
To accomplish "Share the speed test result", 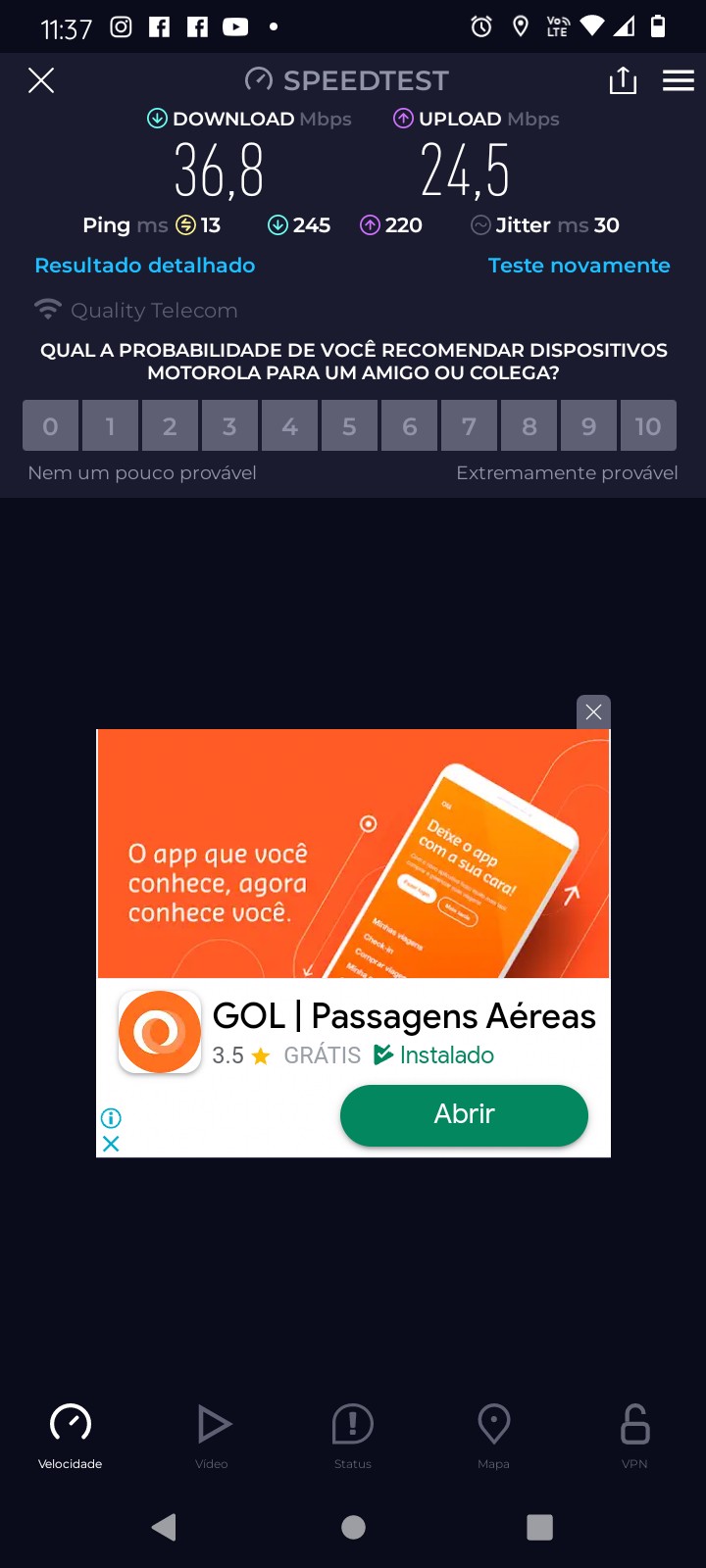I will (x=623, y=80).
